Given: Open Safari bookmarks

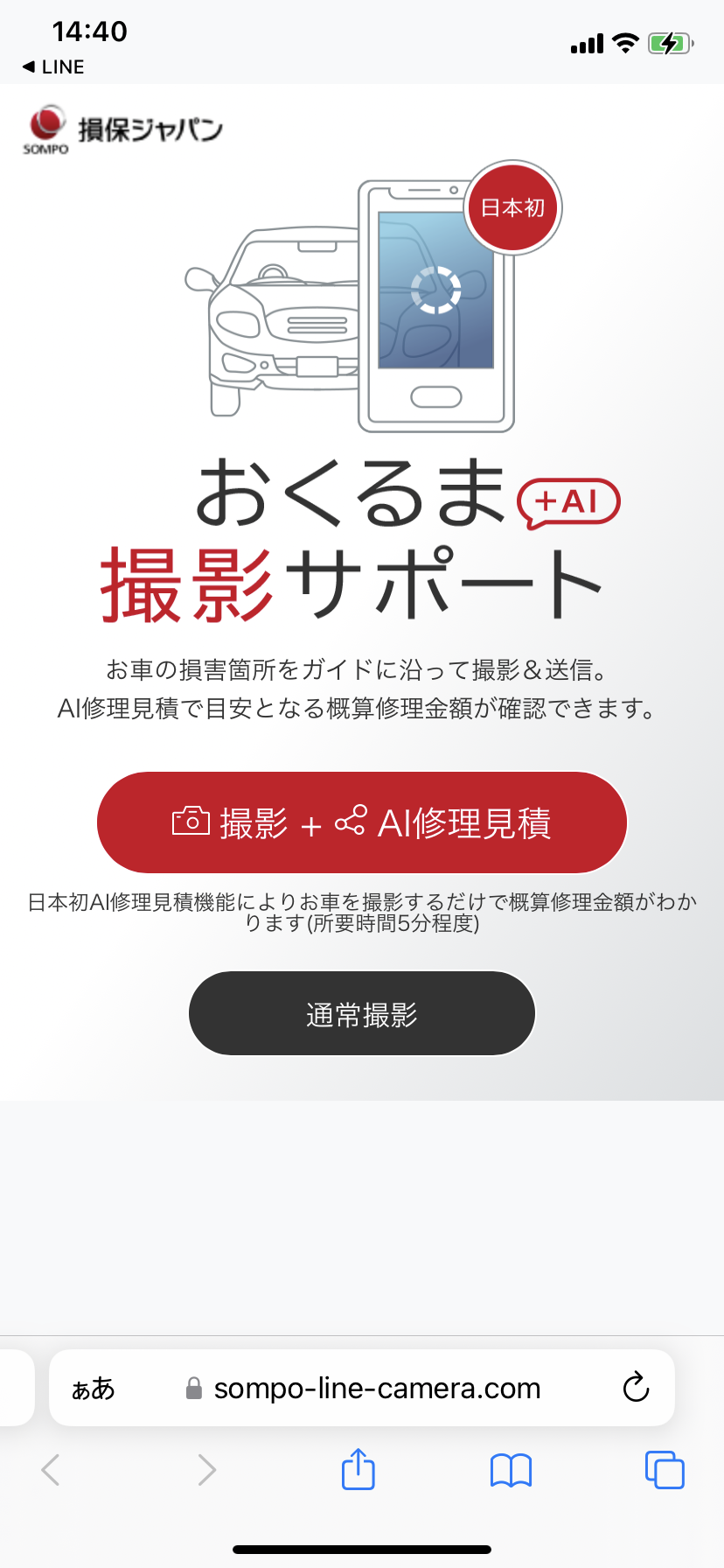Looking at the screenshot, I should click(x=511, y=1470).
